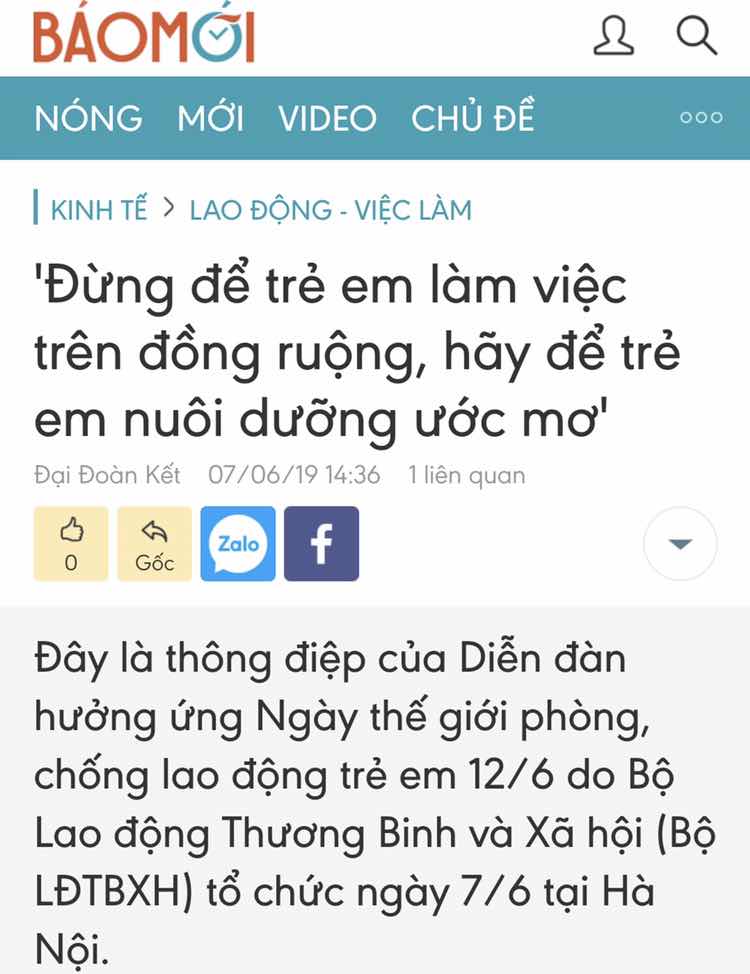Viewport: 750px width, 974px height.
Task: Go to the Báo Mới home logo
Action: point(145,38)
